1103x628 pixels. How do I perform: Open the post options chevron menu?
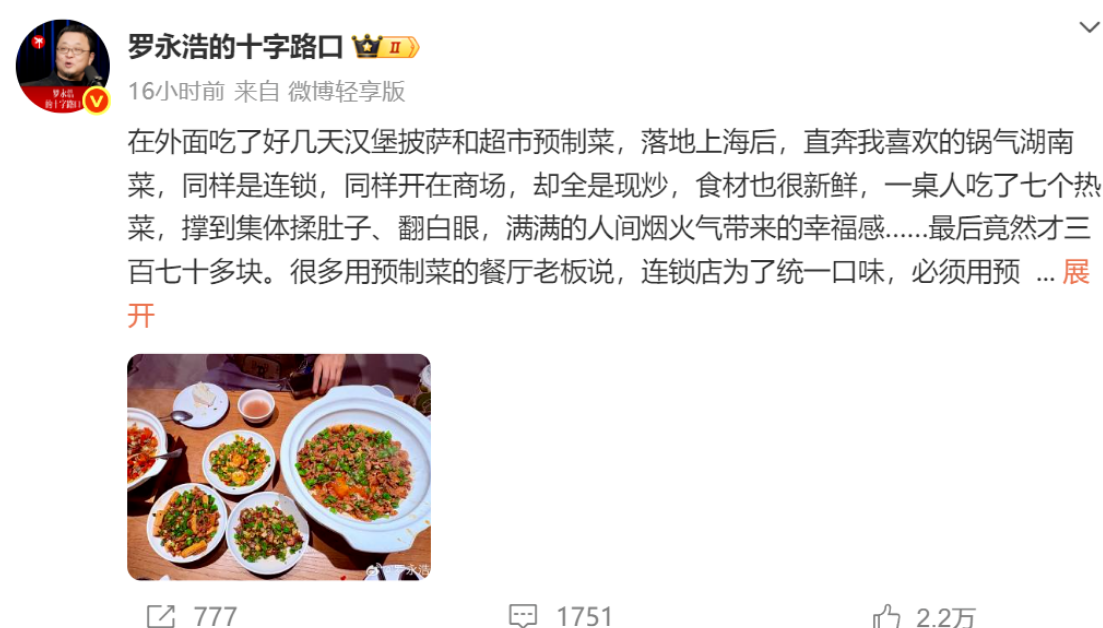1089,28
